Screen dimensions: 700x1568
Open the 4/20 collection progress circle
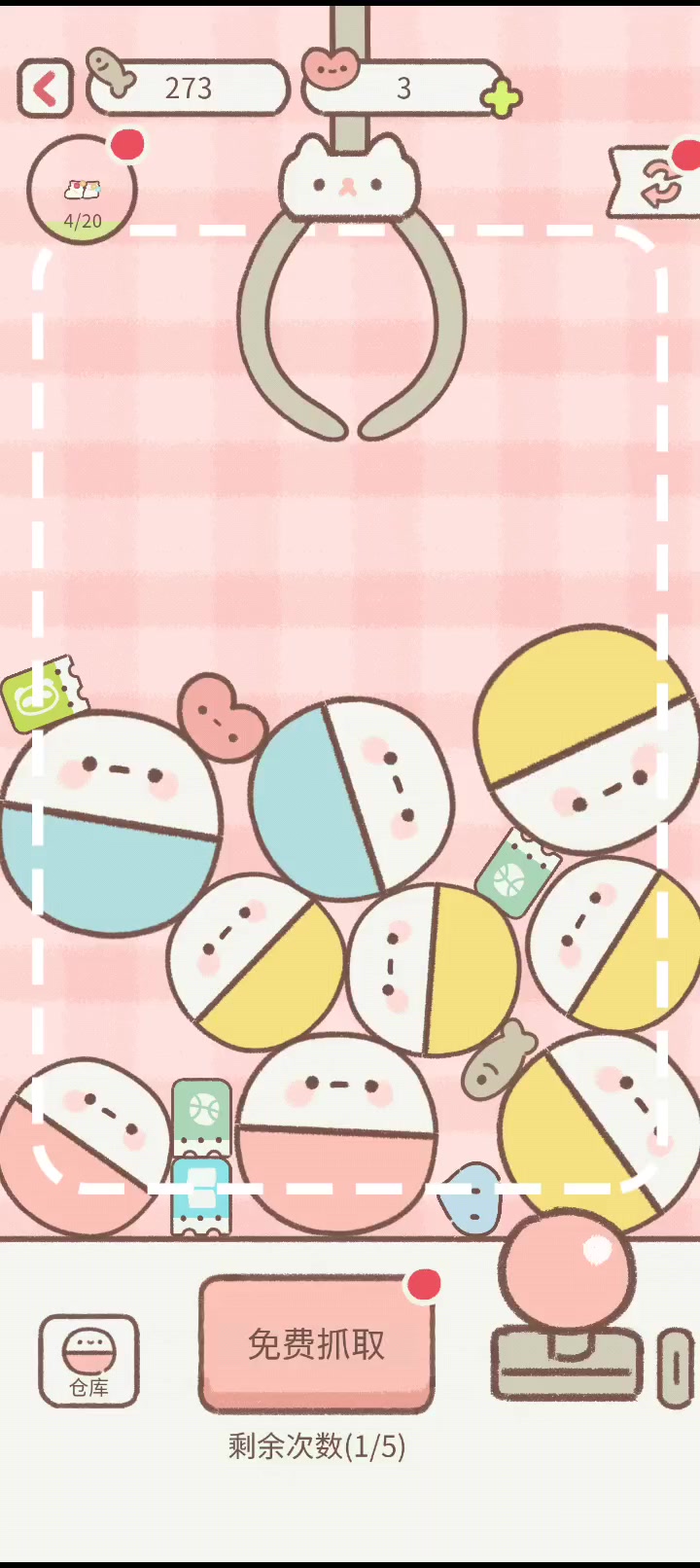point(82,190)
